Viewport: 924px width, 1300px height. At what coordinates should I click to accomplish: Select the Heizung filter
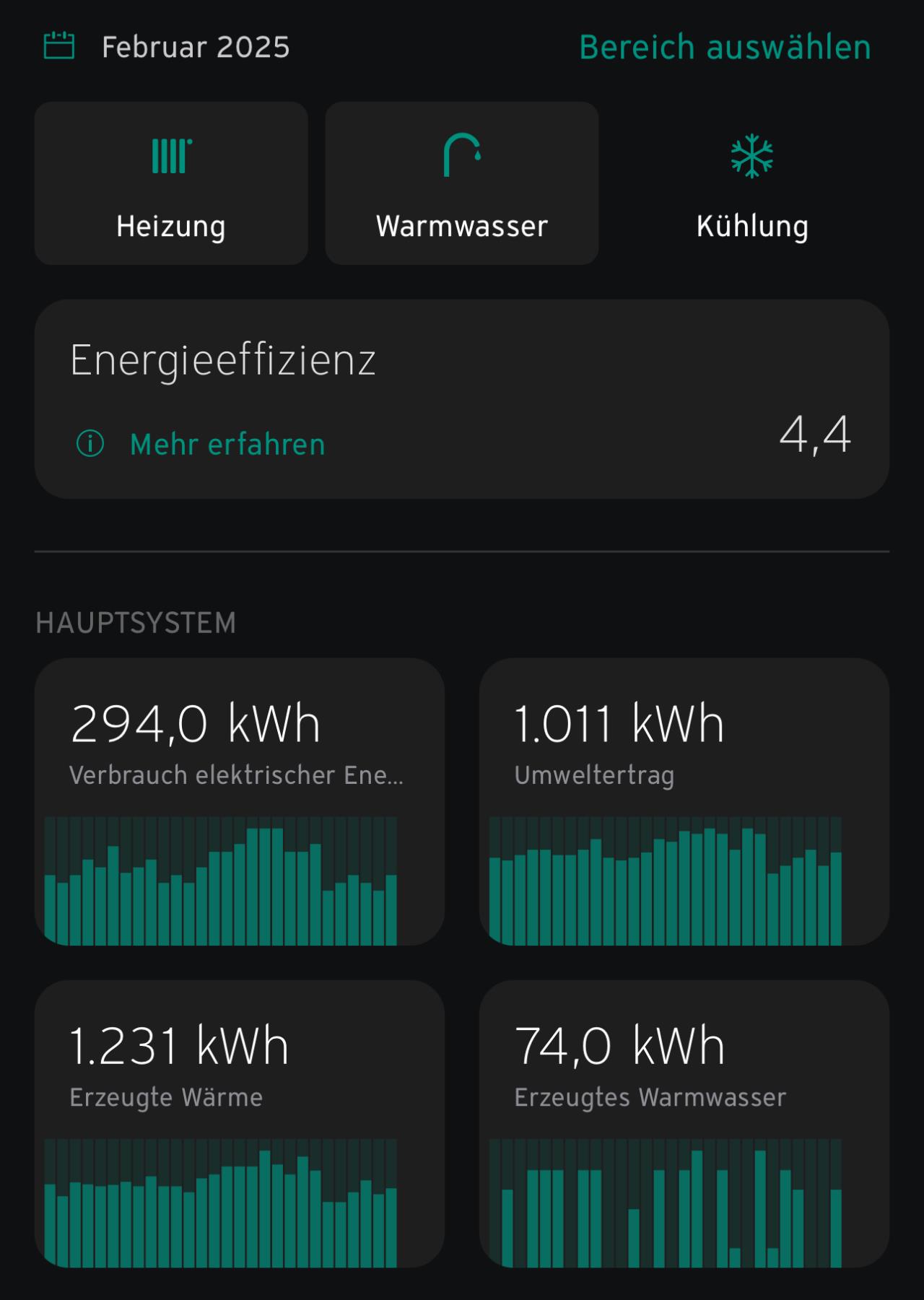pos(171,183)
